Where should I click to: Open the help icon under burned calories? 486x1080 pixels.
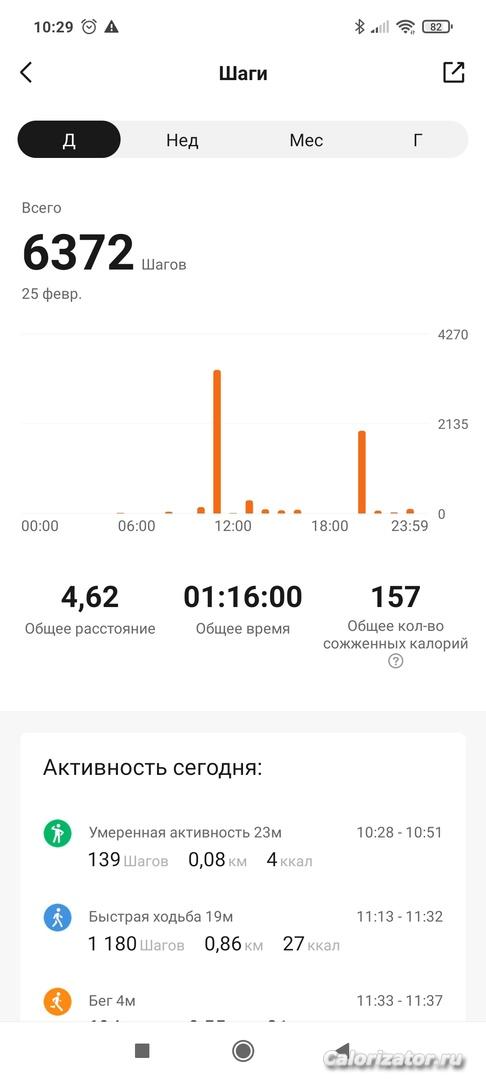pos(395,661)
